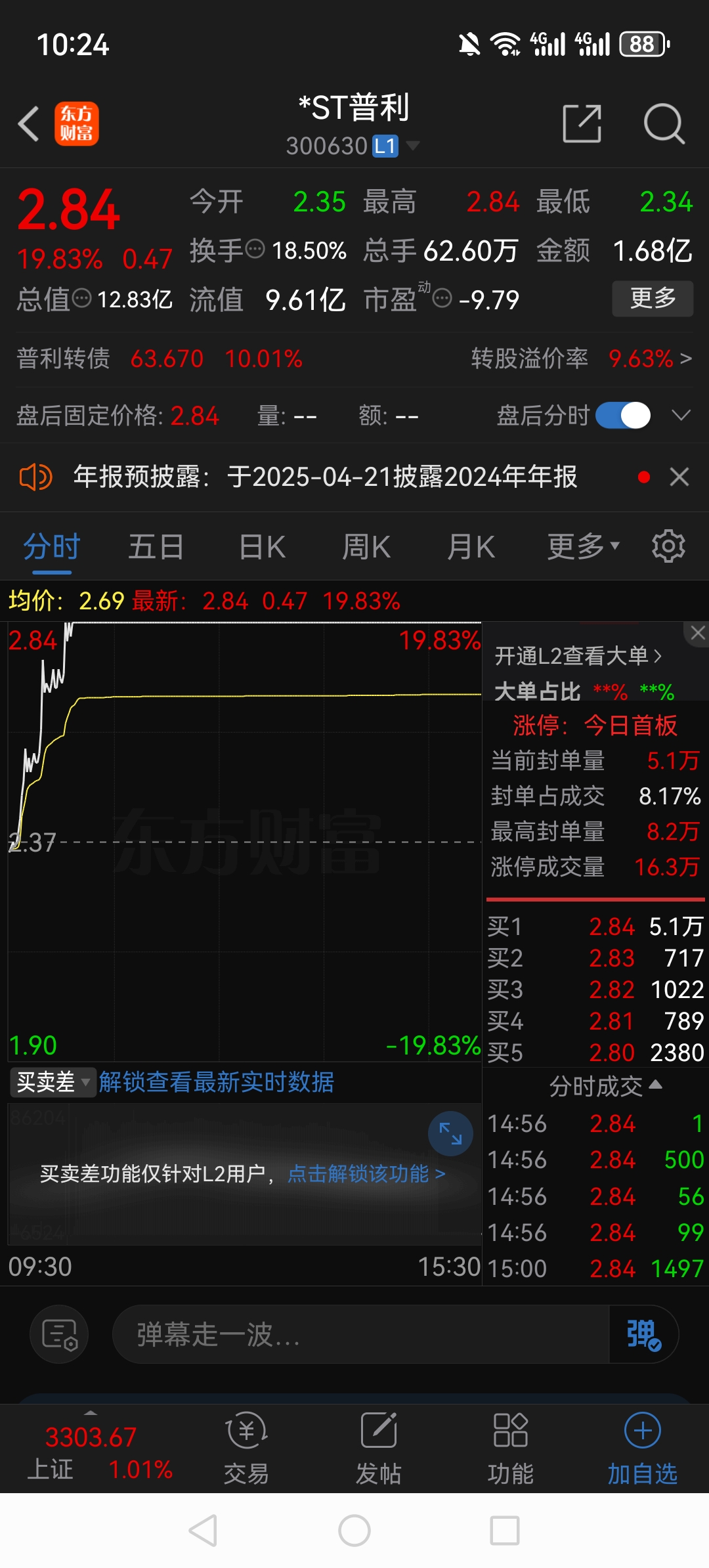Tap 开通L2查看大单 link
Image resolution: width=709 pixels, height=1568 pixels.
[578, 655]
